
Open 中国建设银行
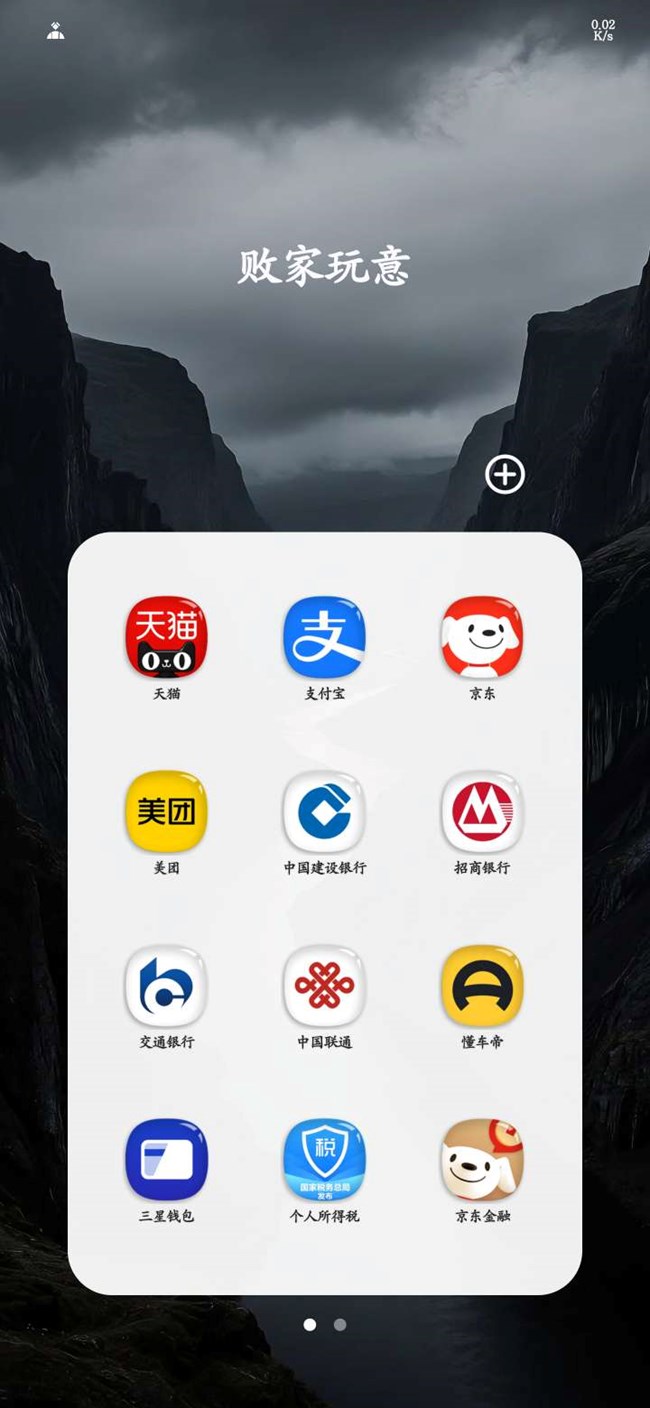click(x=325, y=812)
